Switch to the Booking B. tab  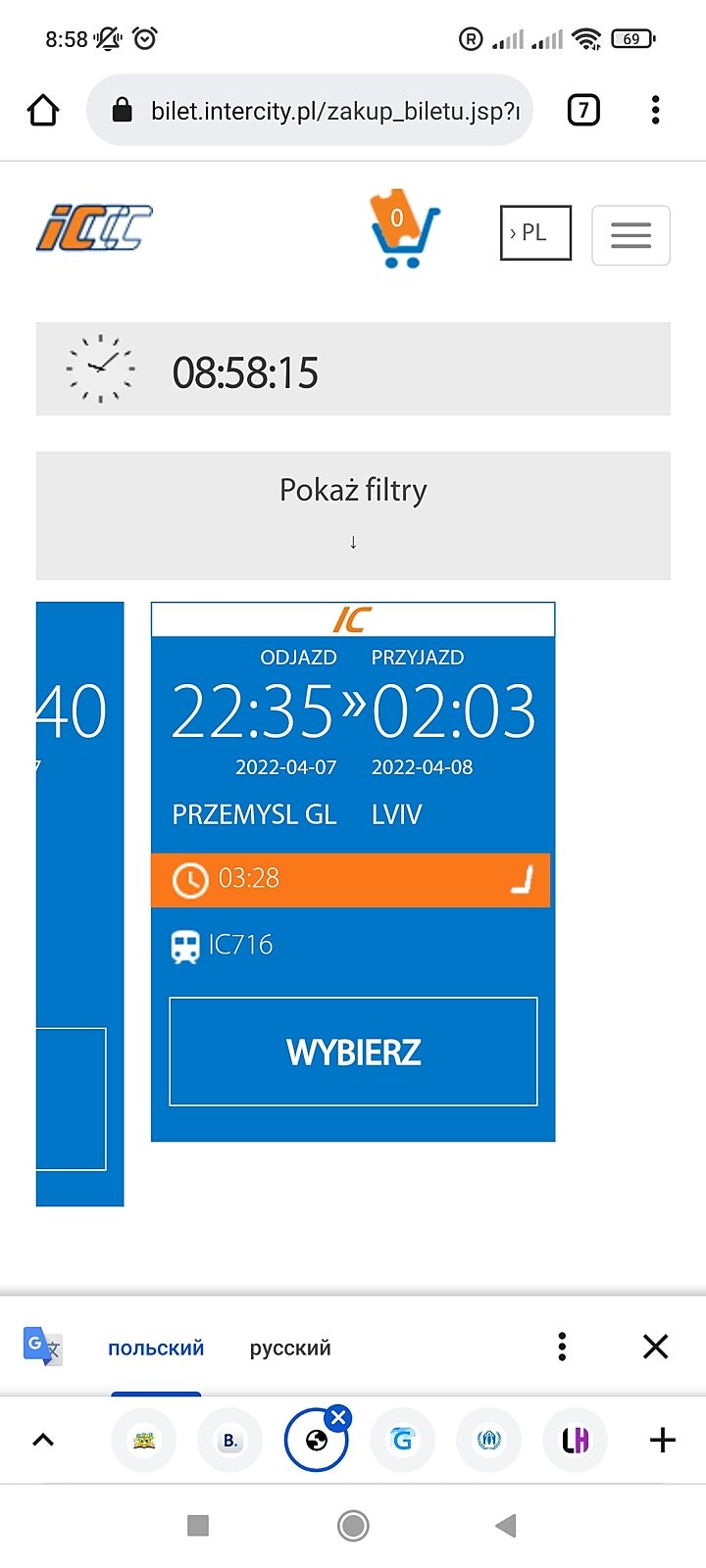point(230,1440)
